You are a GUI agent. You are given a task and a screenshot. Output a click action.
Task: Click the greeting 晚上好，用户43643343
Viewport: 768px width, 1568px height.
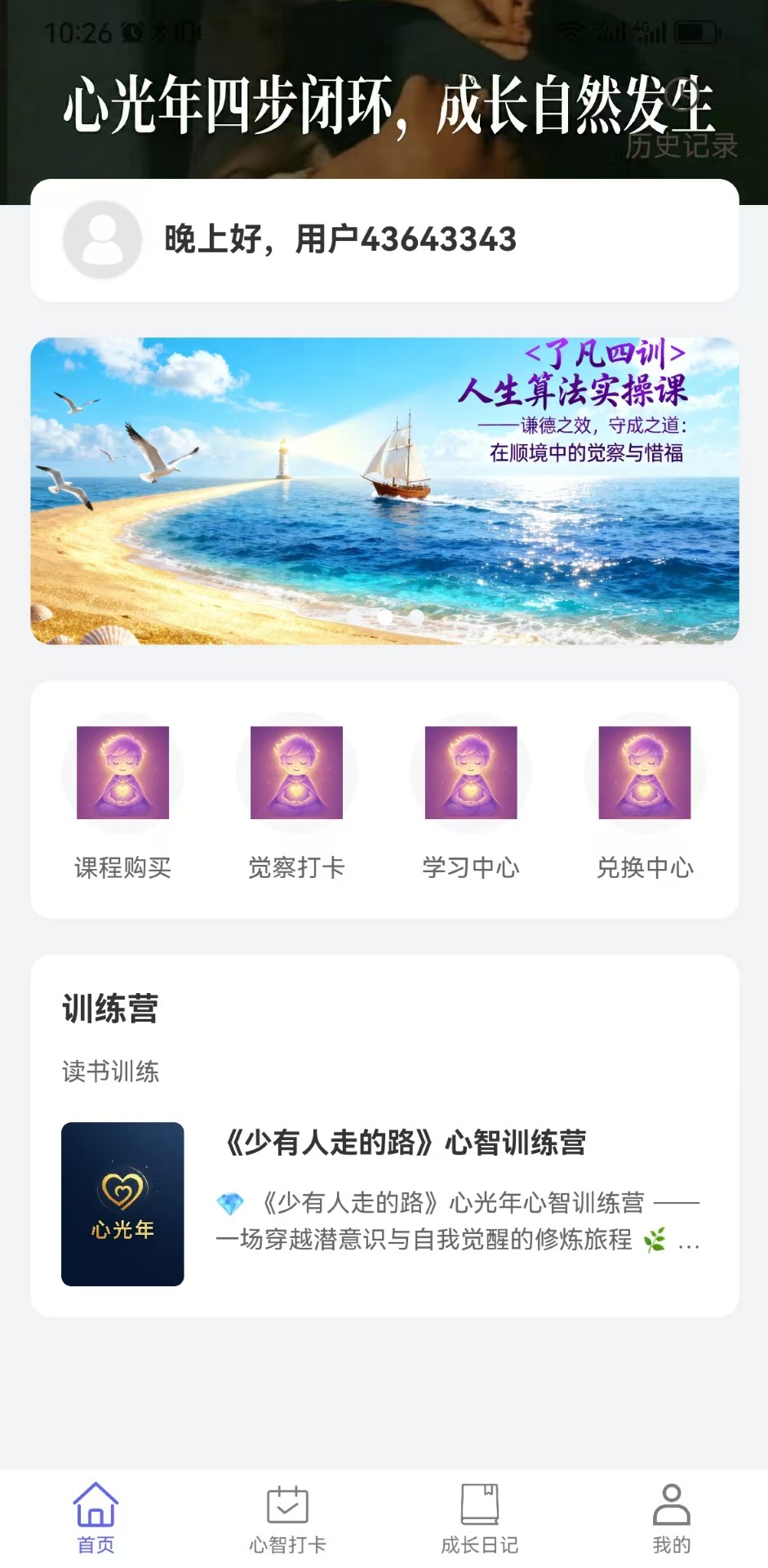point(340,239)
